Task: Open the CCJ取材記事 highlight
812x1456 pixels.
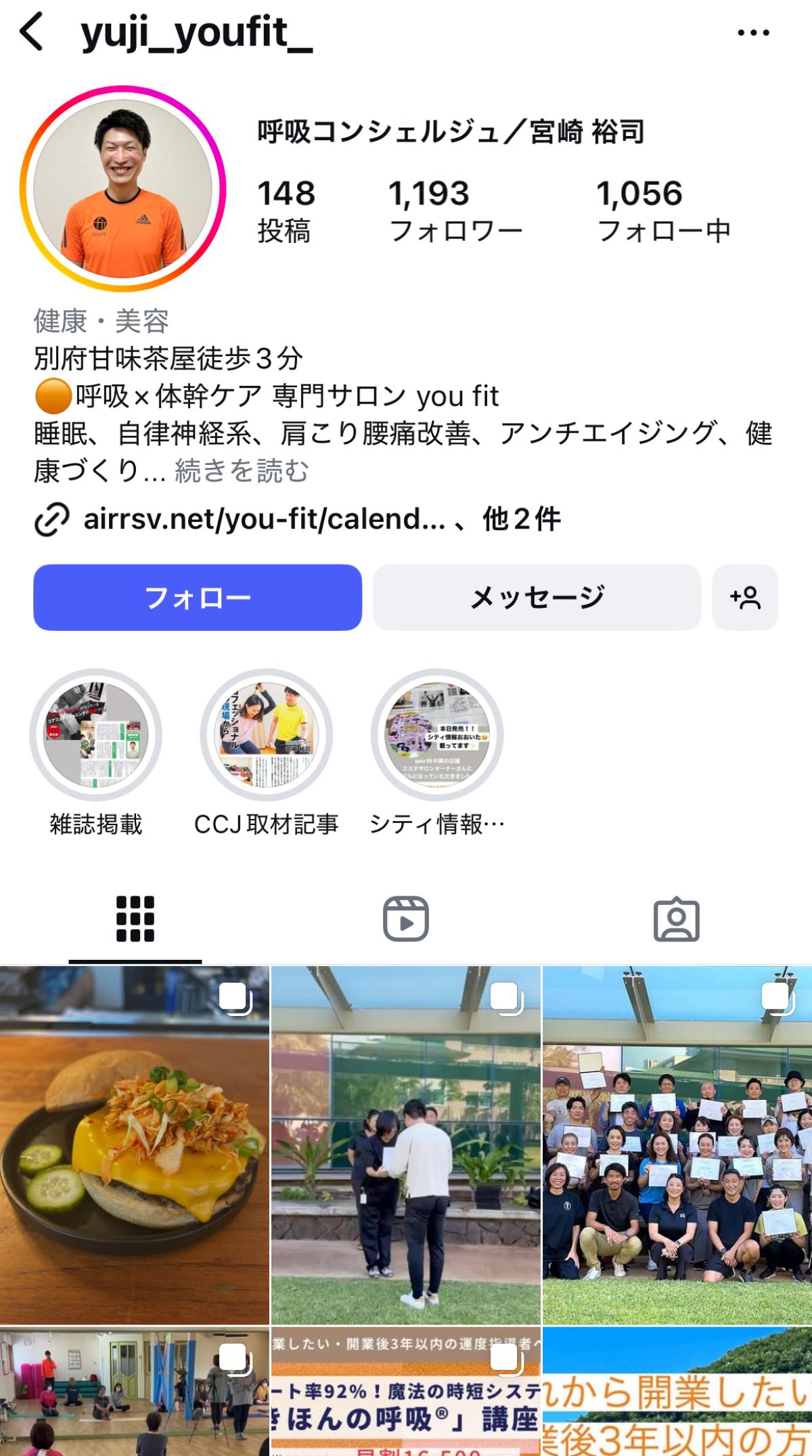Action: pyautogui.click(x=267, y=735)
